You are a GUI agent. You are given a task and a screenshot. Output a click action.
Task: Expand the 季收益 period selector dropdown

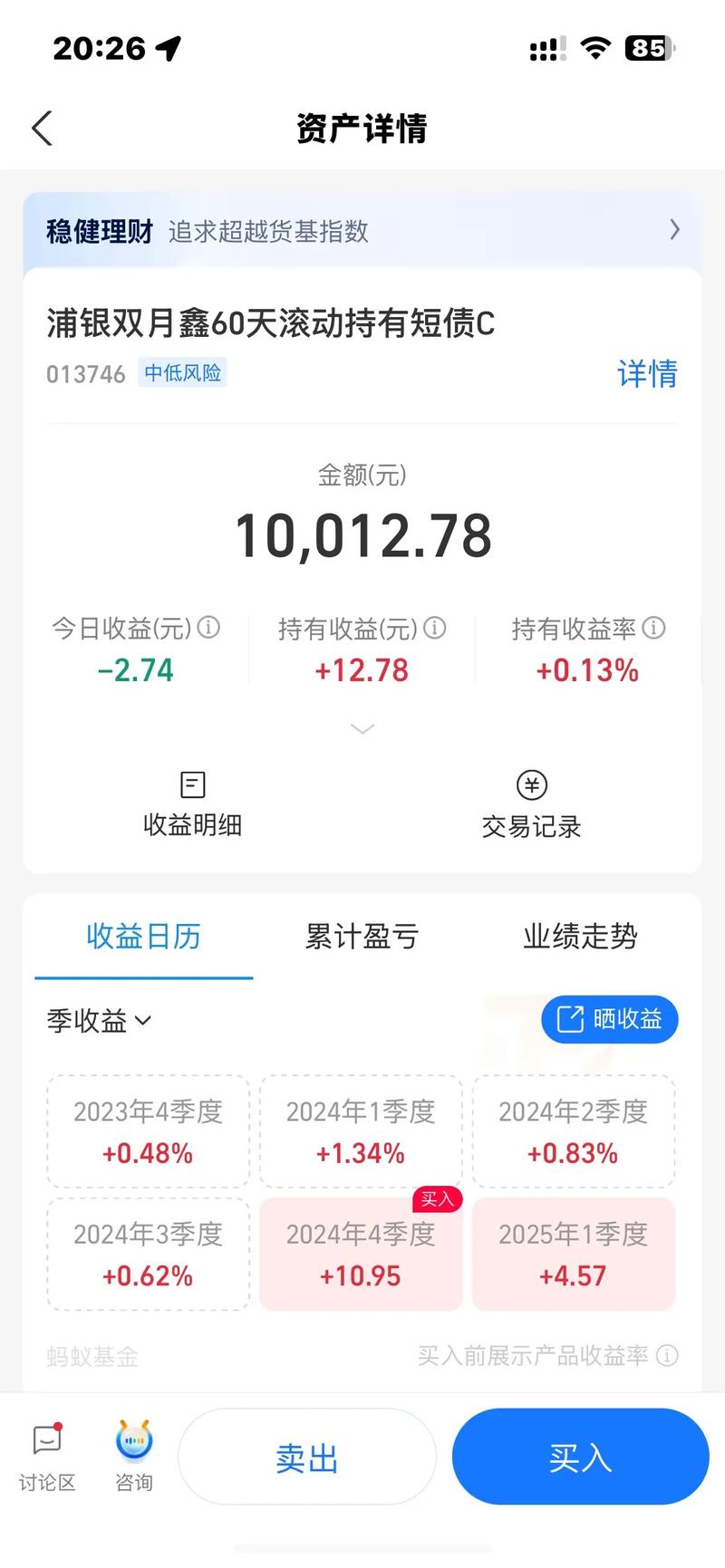(97, 1021)
